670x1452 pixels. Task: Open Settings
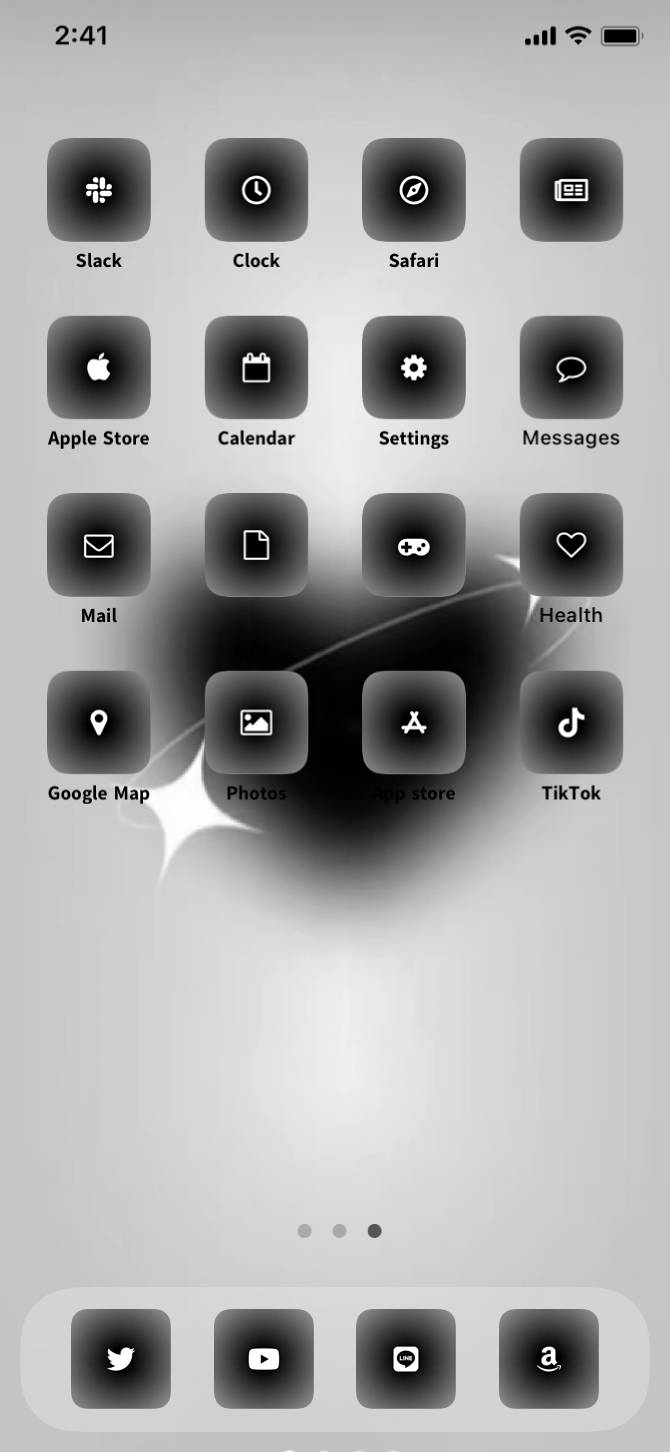pyautogui.click(x=414, y=368)
